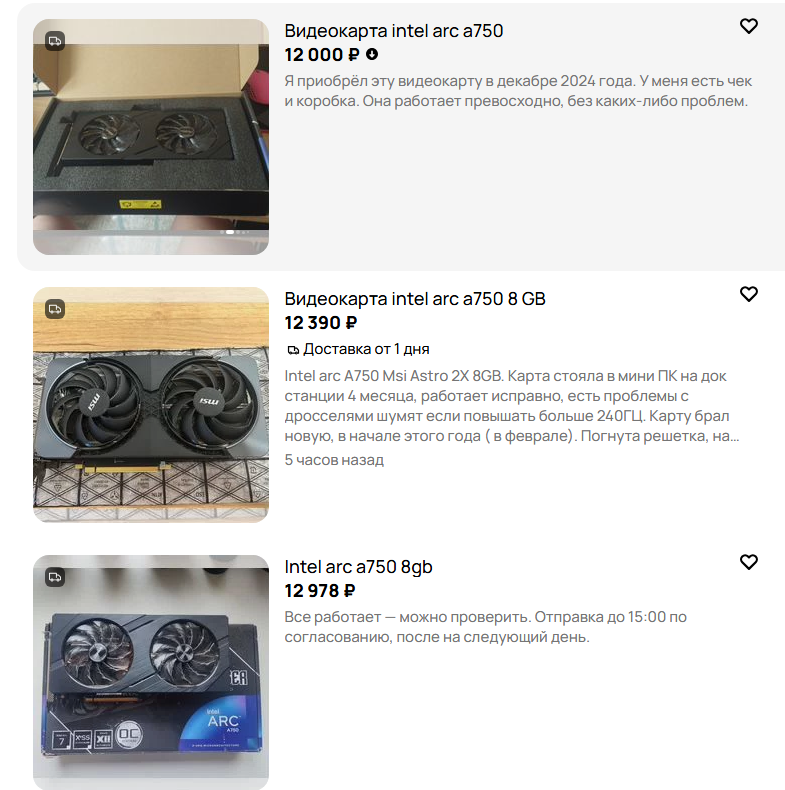Add the 12 978 ₽ listing to favorites
This screenshot has height=790, width=785.
tap(748, 562)
